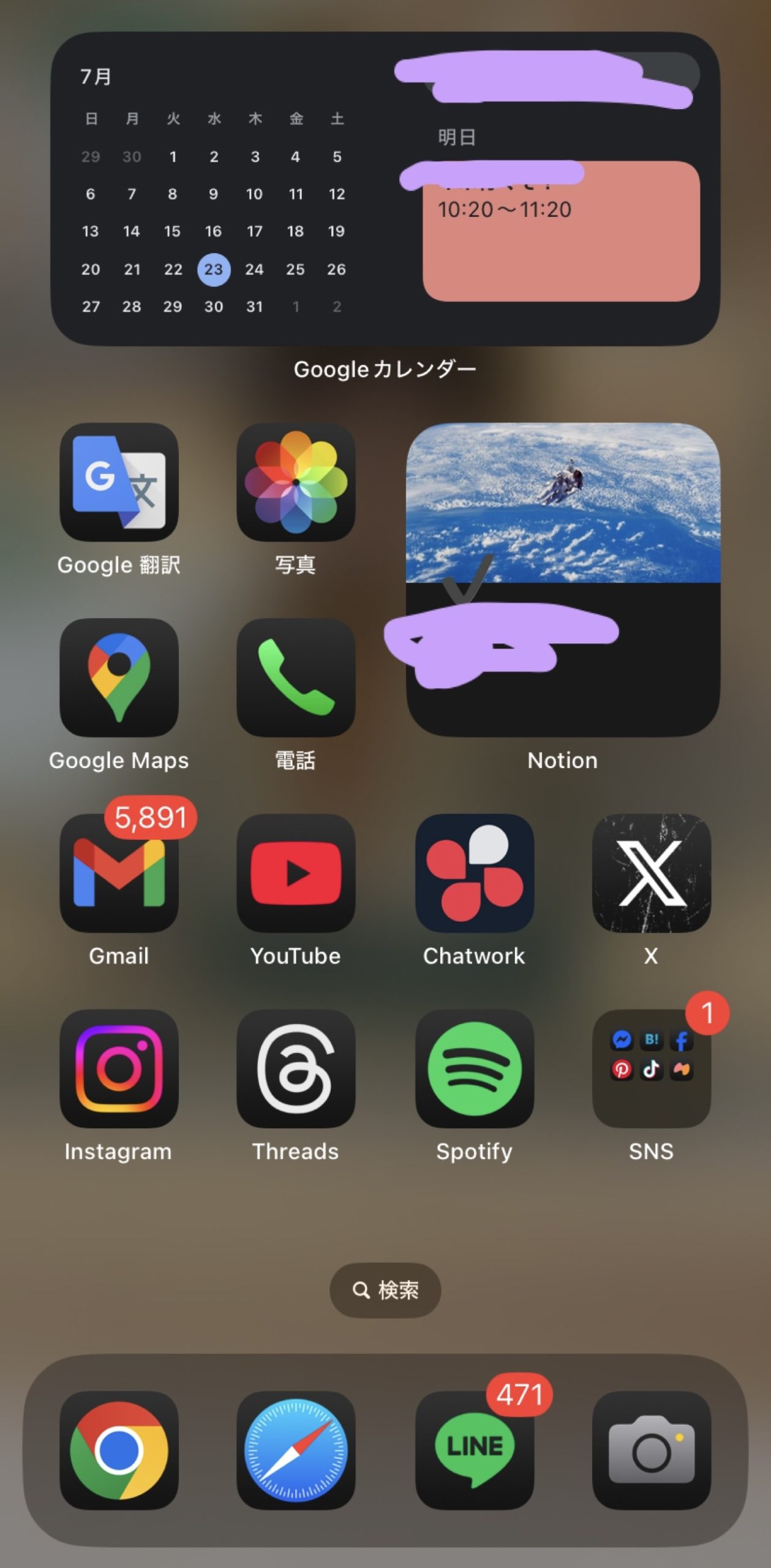Tap the 検索 search pill
This screenshot has height=1568, width=771.
point(385,1290)
